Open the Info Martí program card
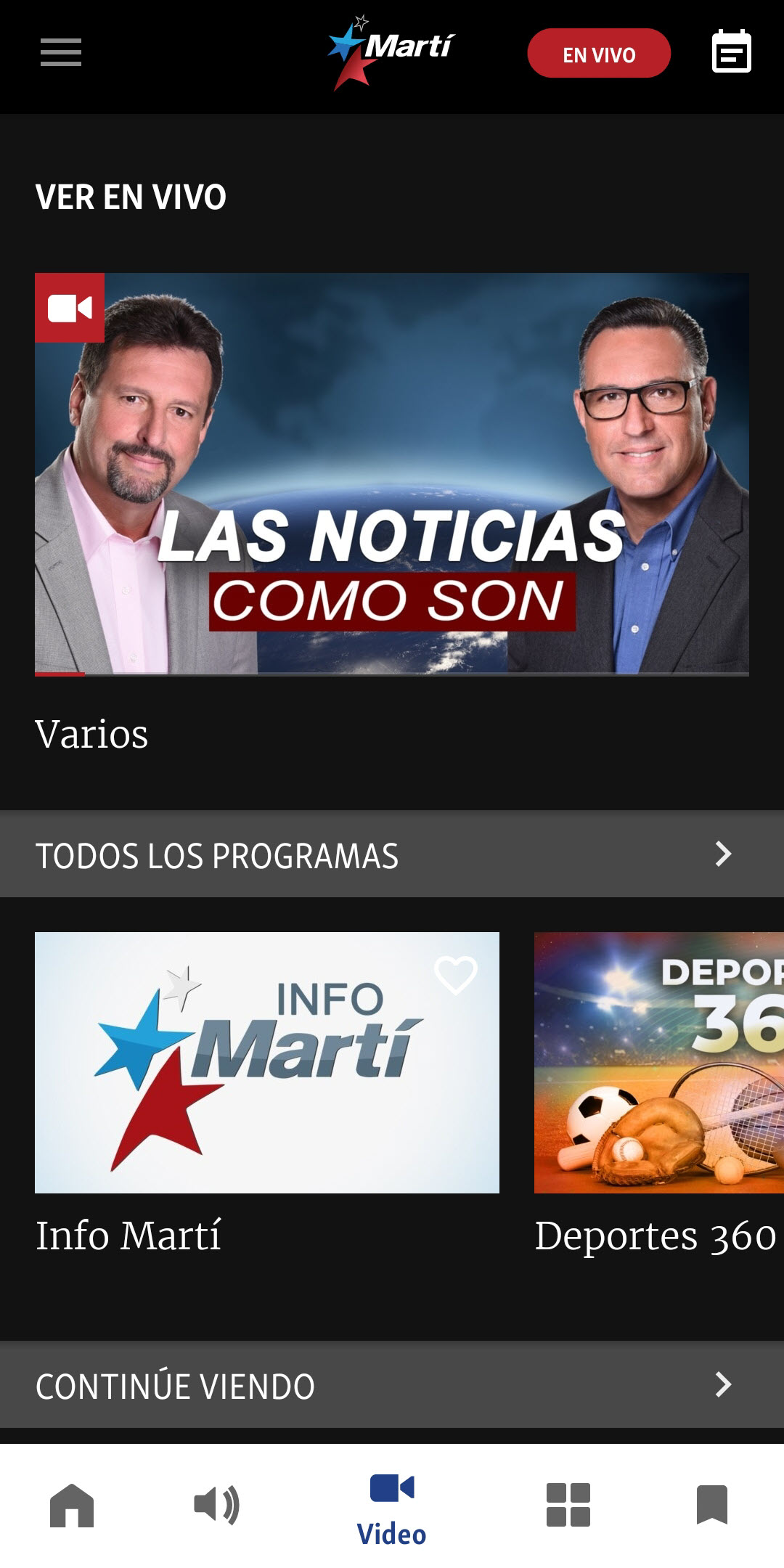The image size is (784, 1568). pyautogui.click(x=266, y=1062)
